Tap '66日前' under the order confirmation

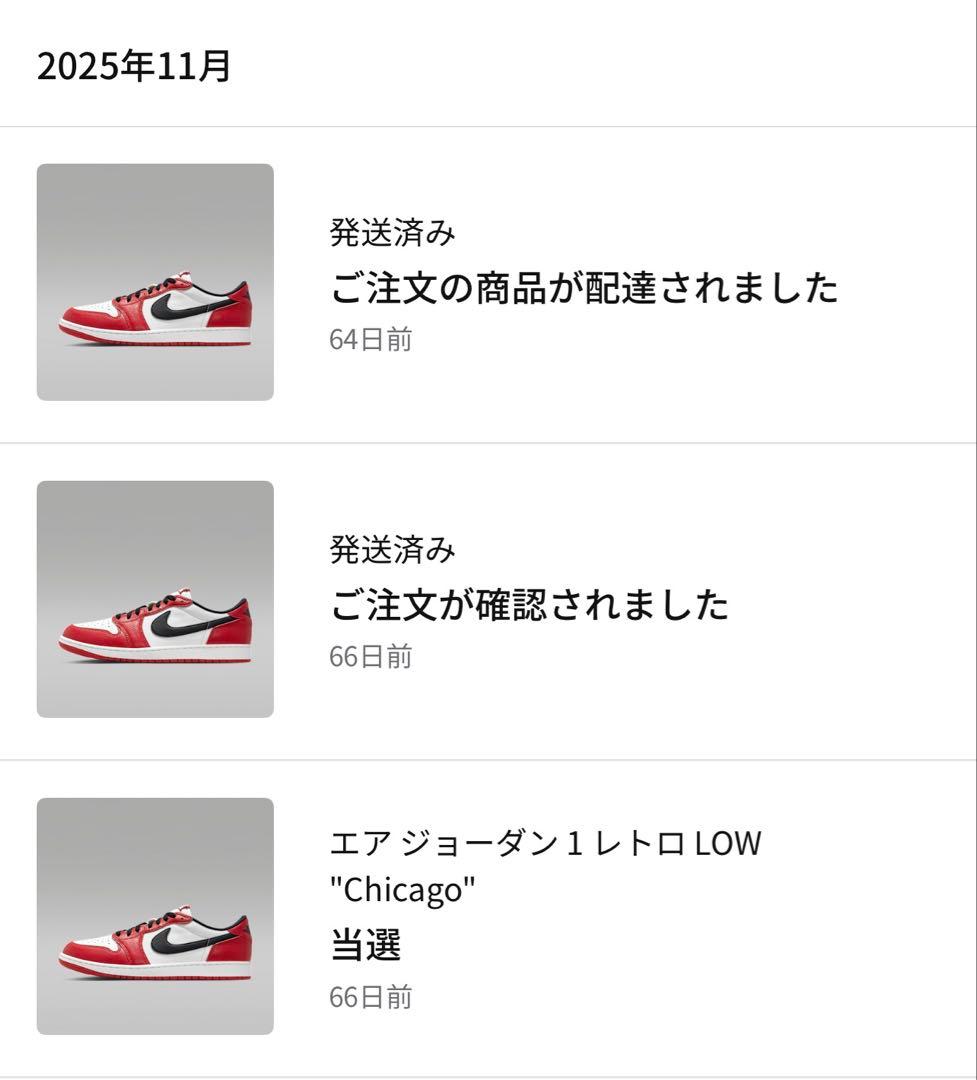[x=370, y=657]
